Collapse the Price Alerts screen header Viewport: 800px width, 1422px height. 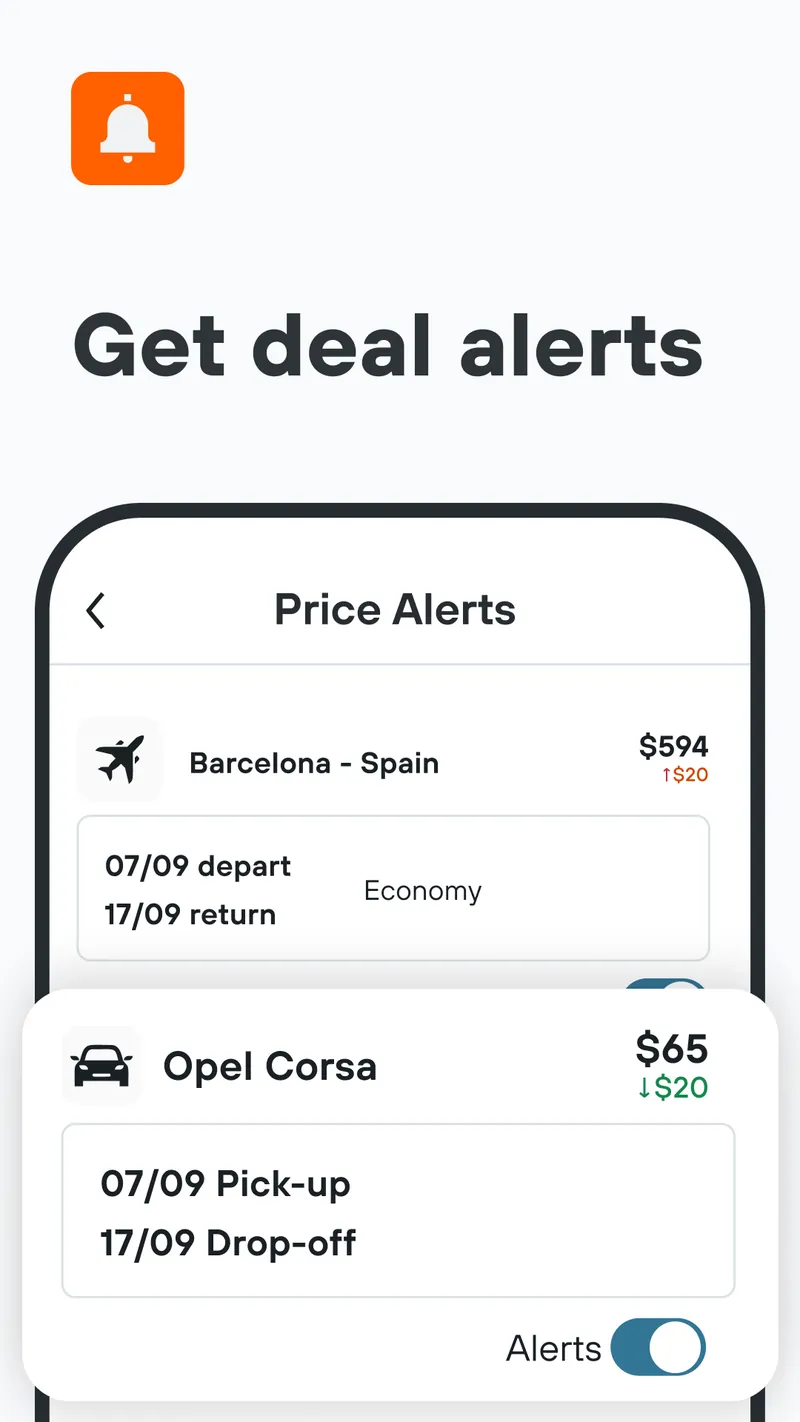(x=394, y=609)
